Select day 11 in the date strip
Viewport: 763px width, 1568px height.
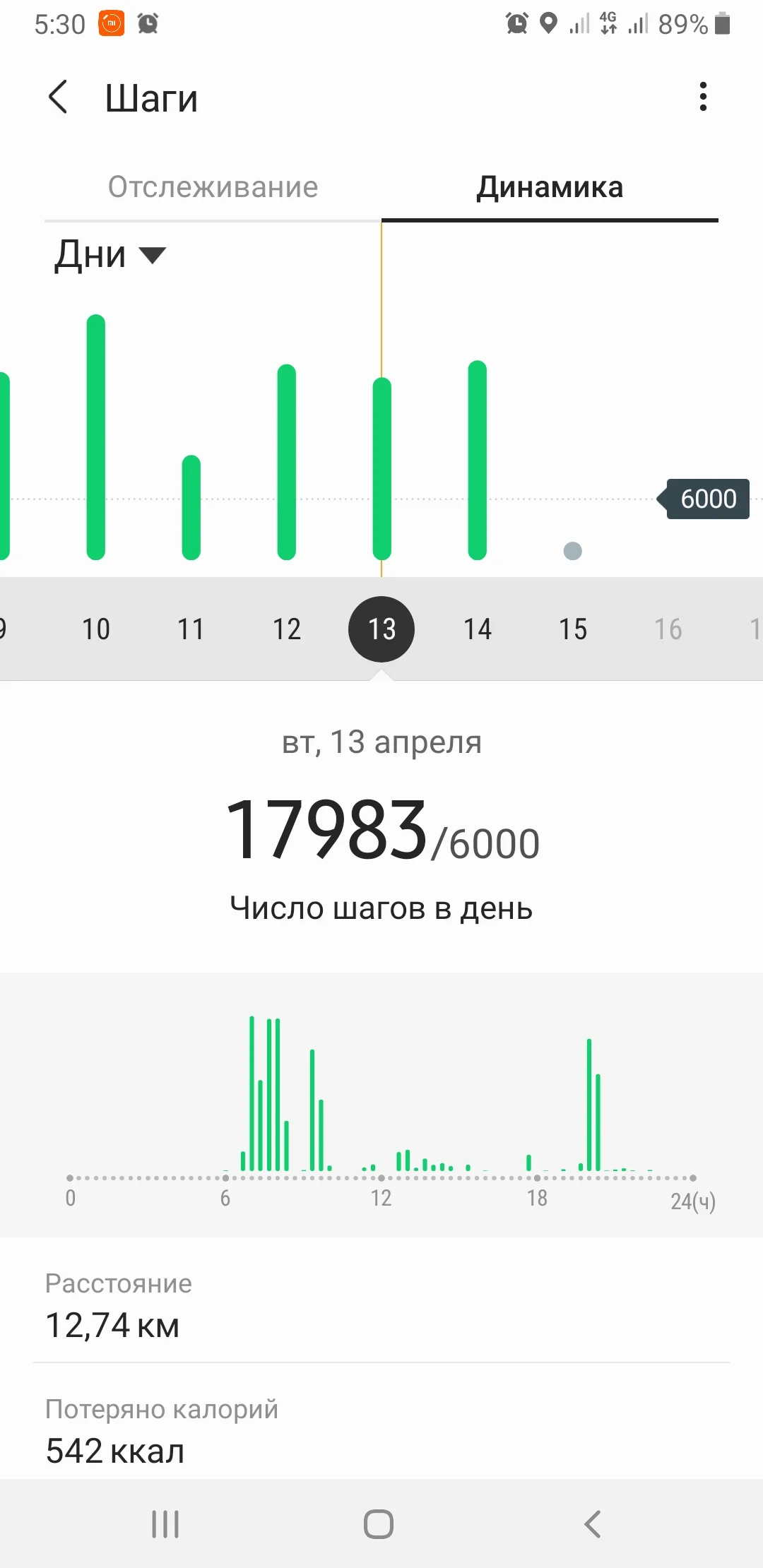click(x=191, y=629)
